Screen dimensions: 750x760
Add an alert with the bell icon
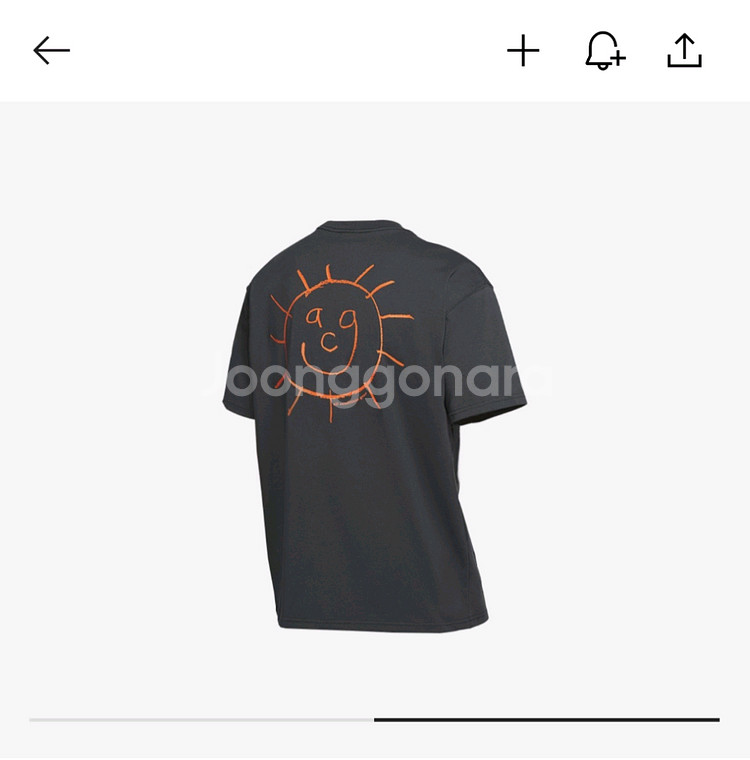[604, 50]
